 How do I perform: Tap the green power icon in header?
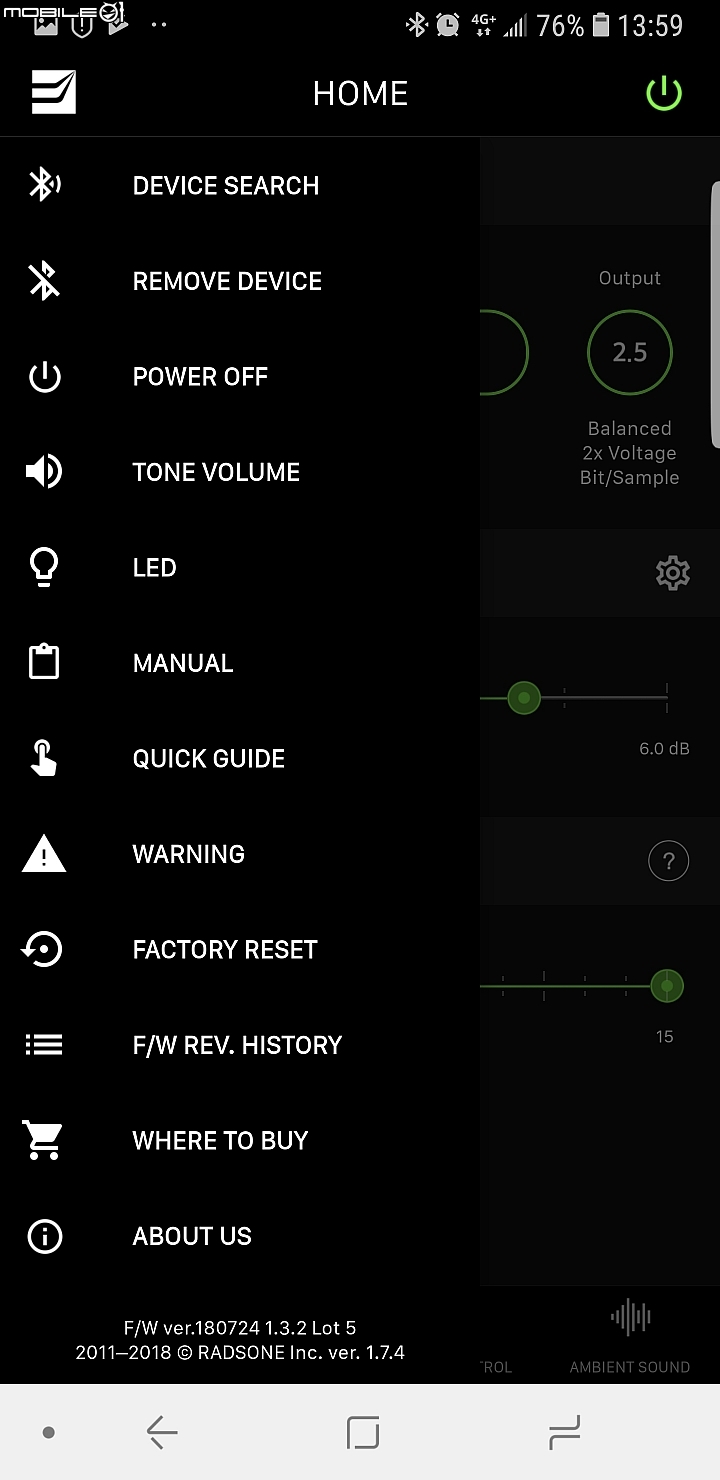pyautogui.click(x=664, y=94)
